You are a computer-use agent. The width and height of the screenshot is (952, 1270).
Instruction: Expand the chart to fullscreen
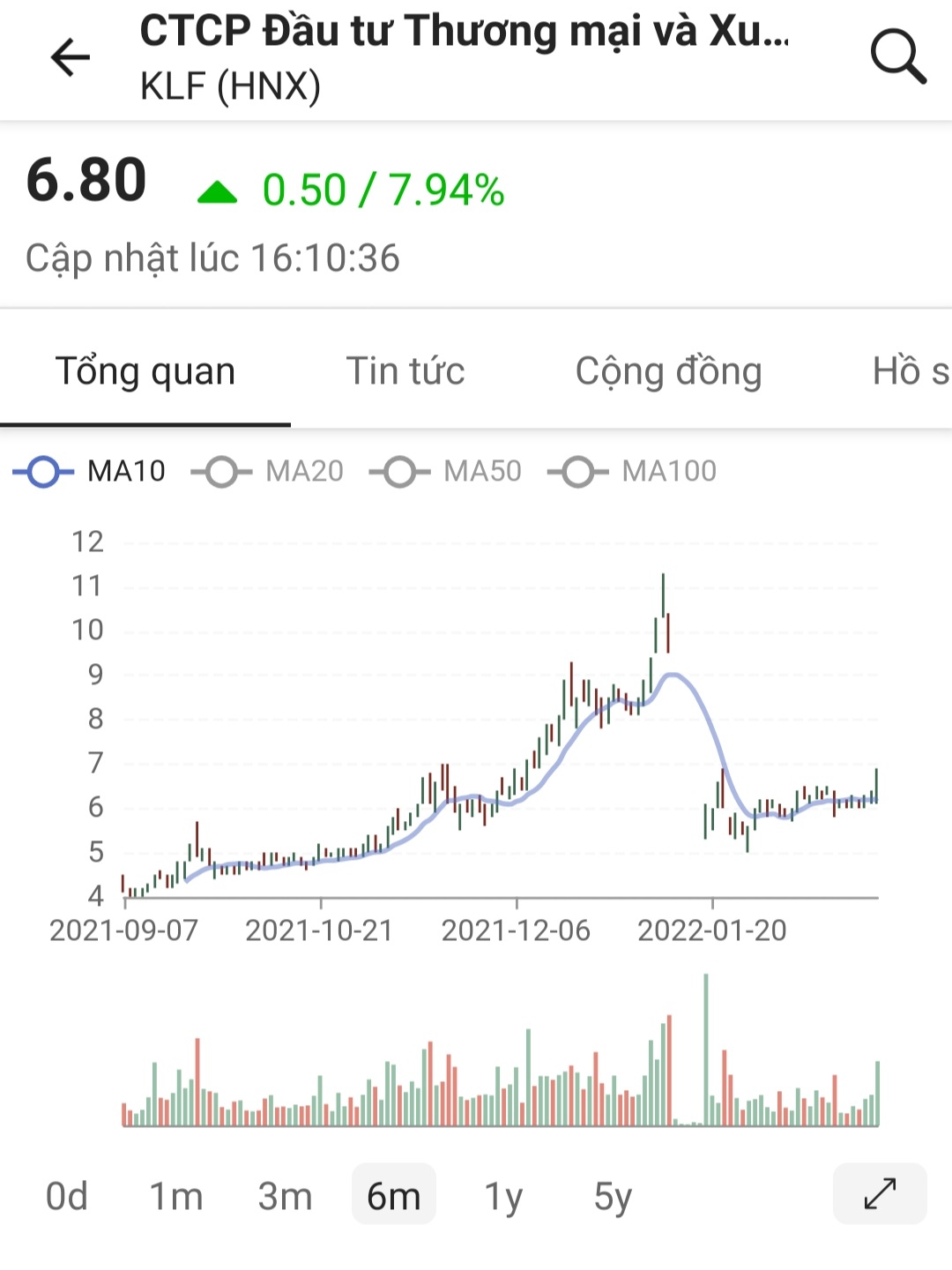880,1194
